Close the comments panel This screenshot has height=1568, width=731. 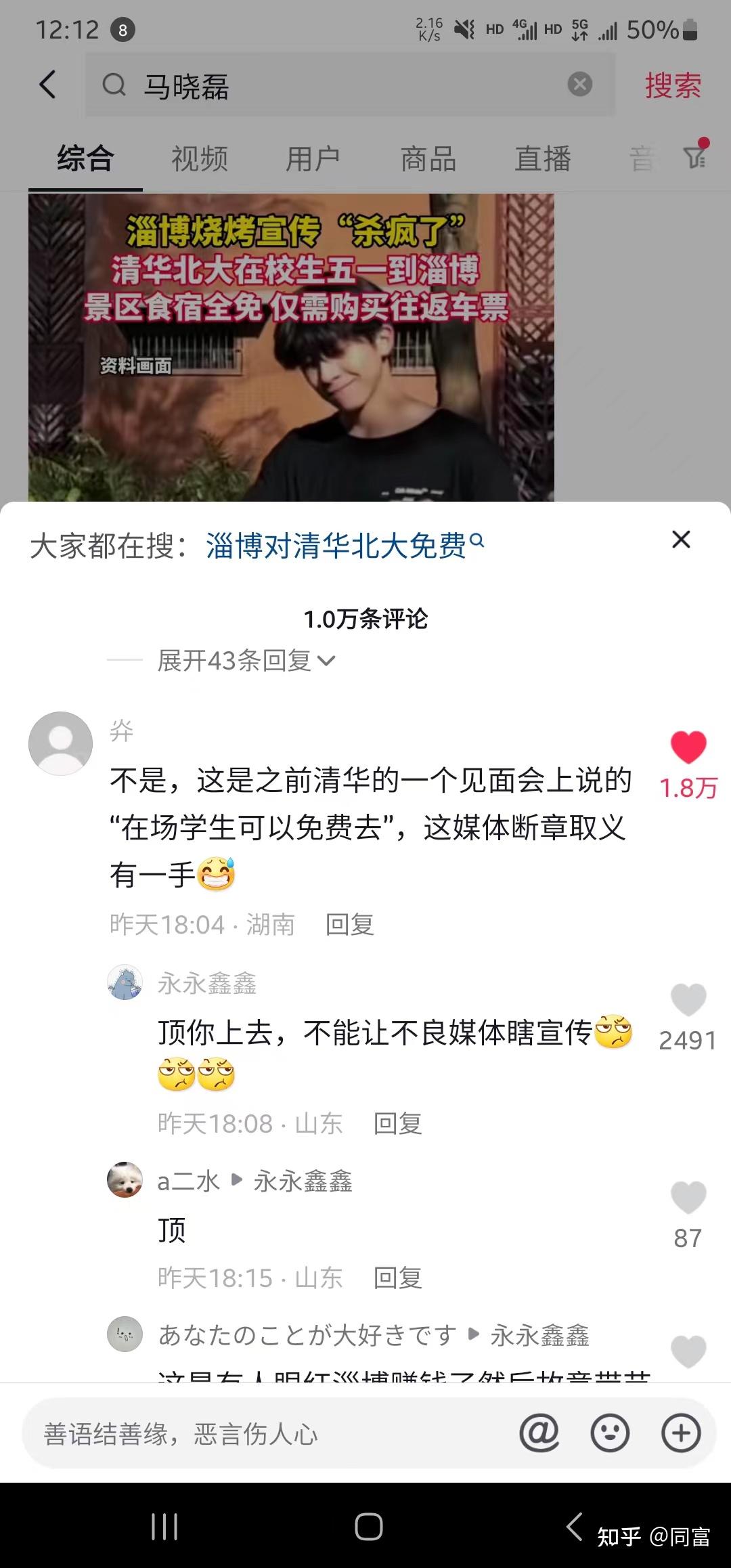pos(681,540)
